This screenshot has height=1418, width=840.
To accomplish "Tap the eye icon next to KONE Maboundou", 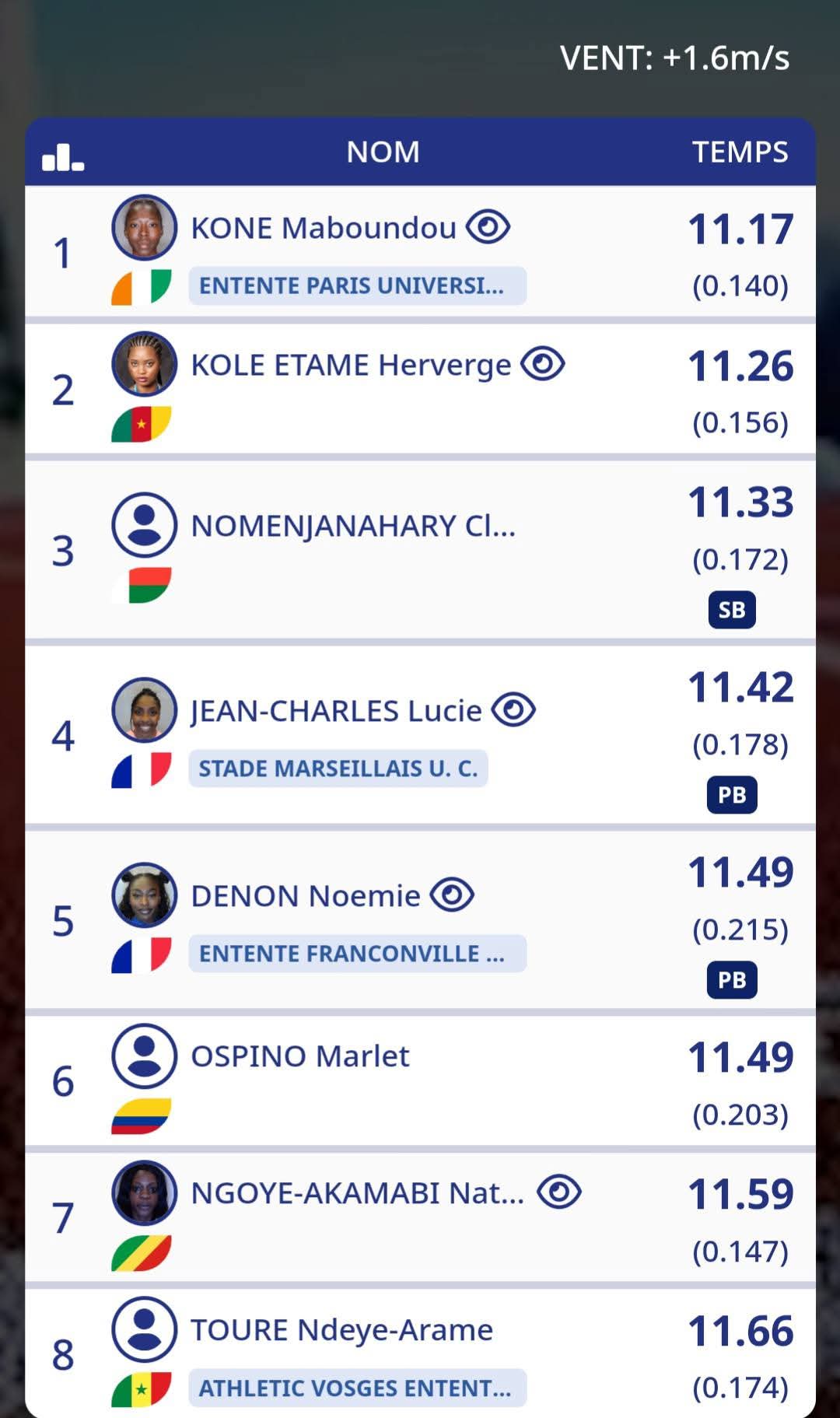I will (x=488, y=227).
